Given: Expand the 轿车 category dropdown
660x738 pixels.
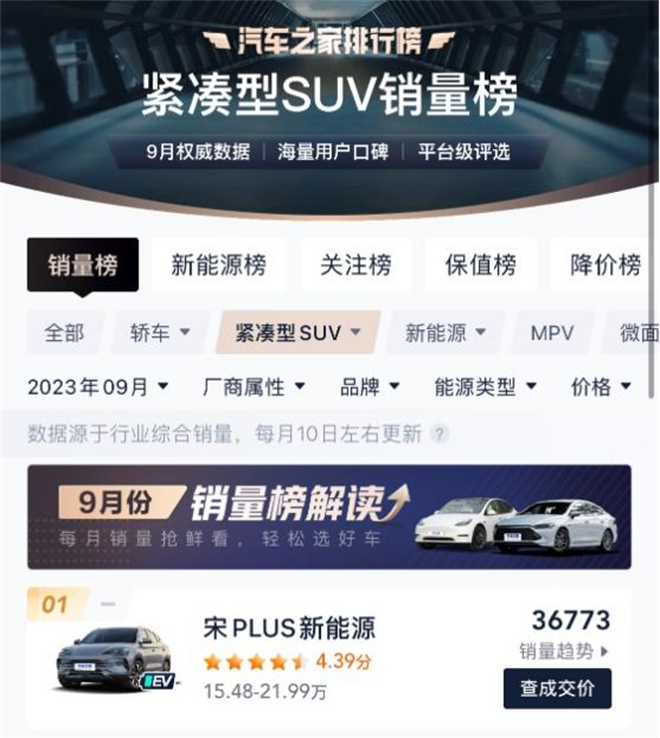Looking at the screenshot, I should [160, 333].
